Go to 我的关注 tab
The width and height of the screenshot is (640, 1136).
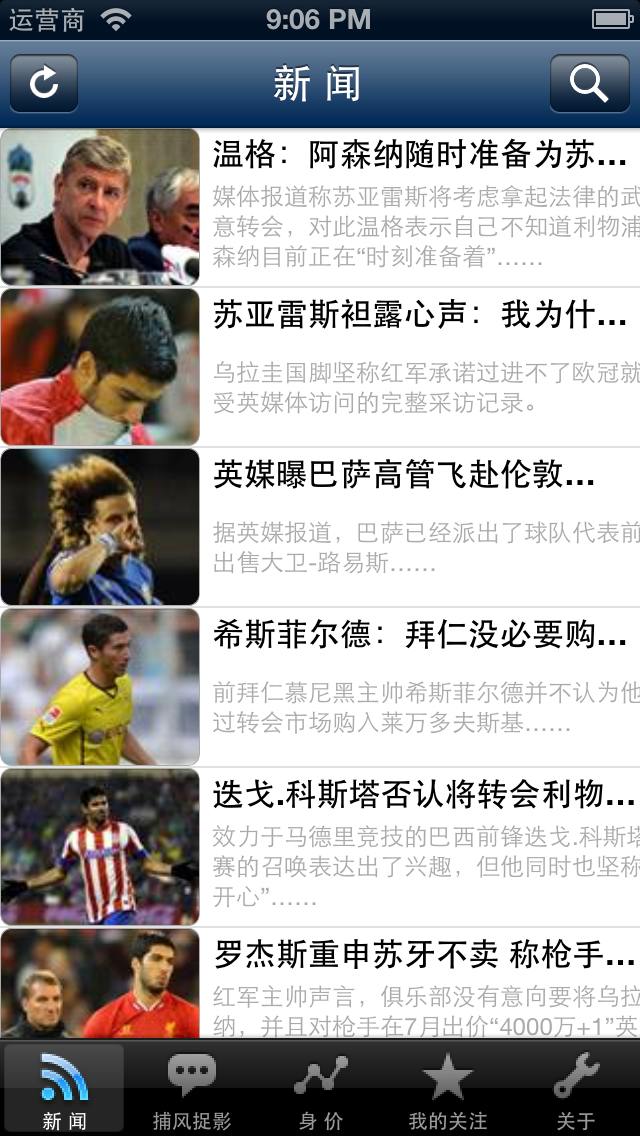click(x=447, y=1090)
